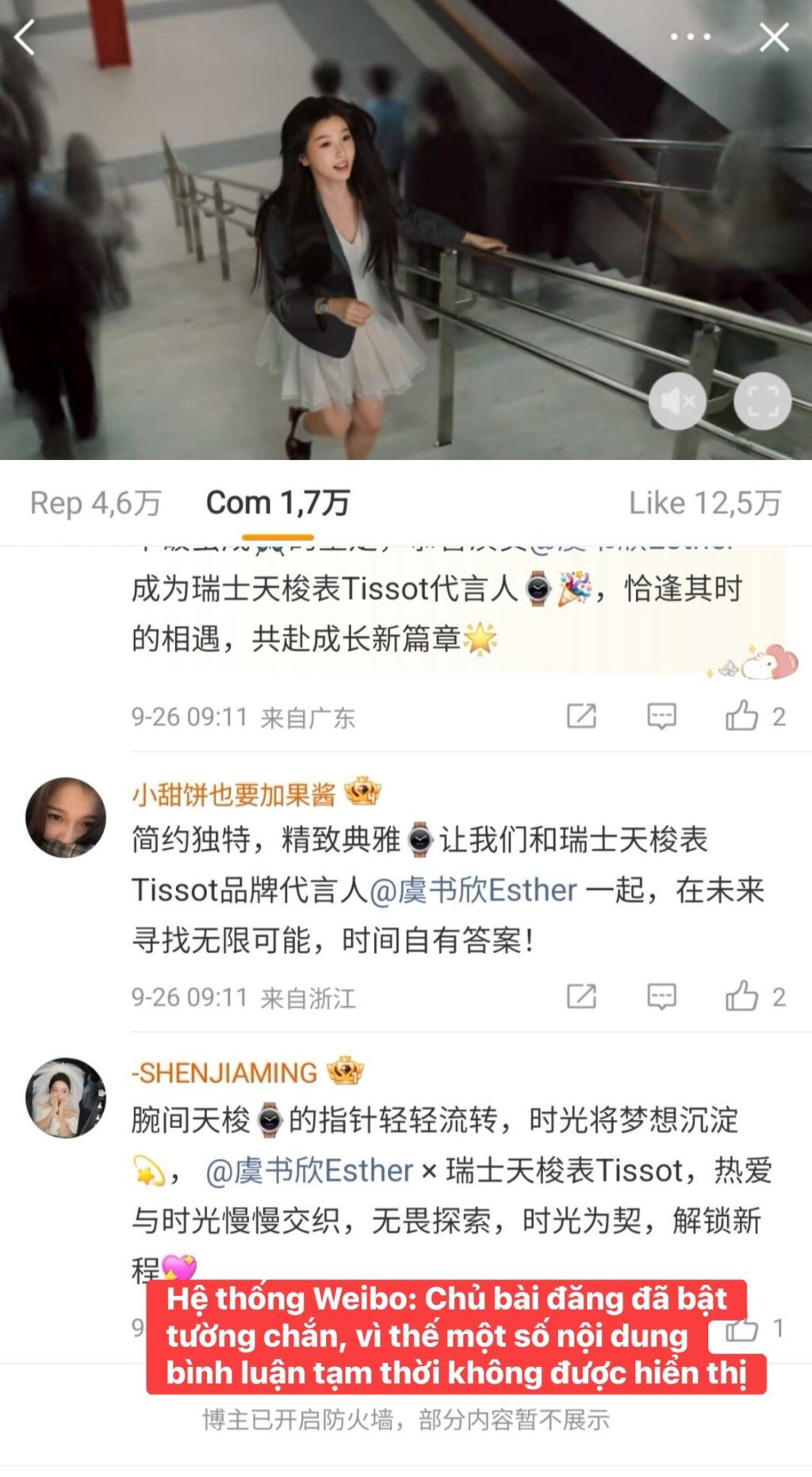
Task: Open the username 小甜饼也要加果酱
Action: point(234,794)
